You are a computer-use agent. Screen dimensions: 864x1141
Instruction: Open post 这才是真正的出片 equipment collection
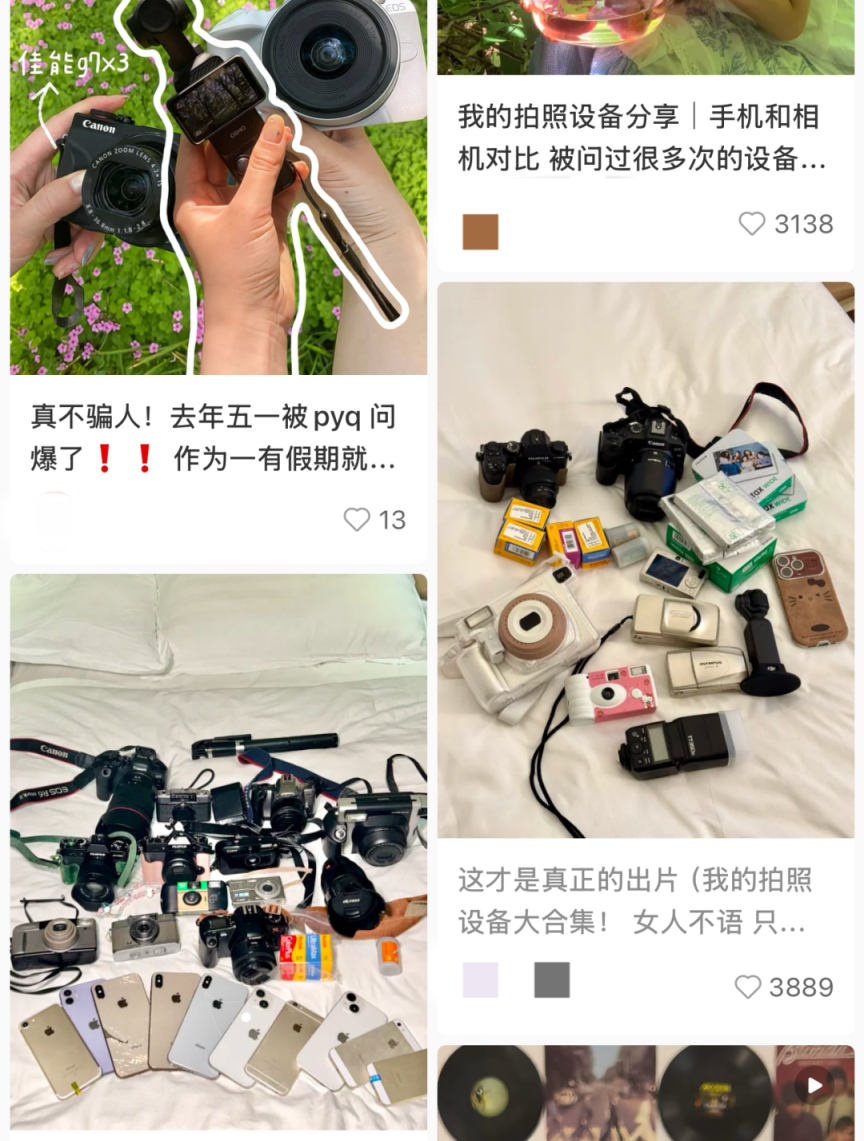pyautogui.click(x=636, y=900)
